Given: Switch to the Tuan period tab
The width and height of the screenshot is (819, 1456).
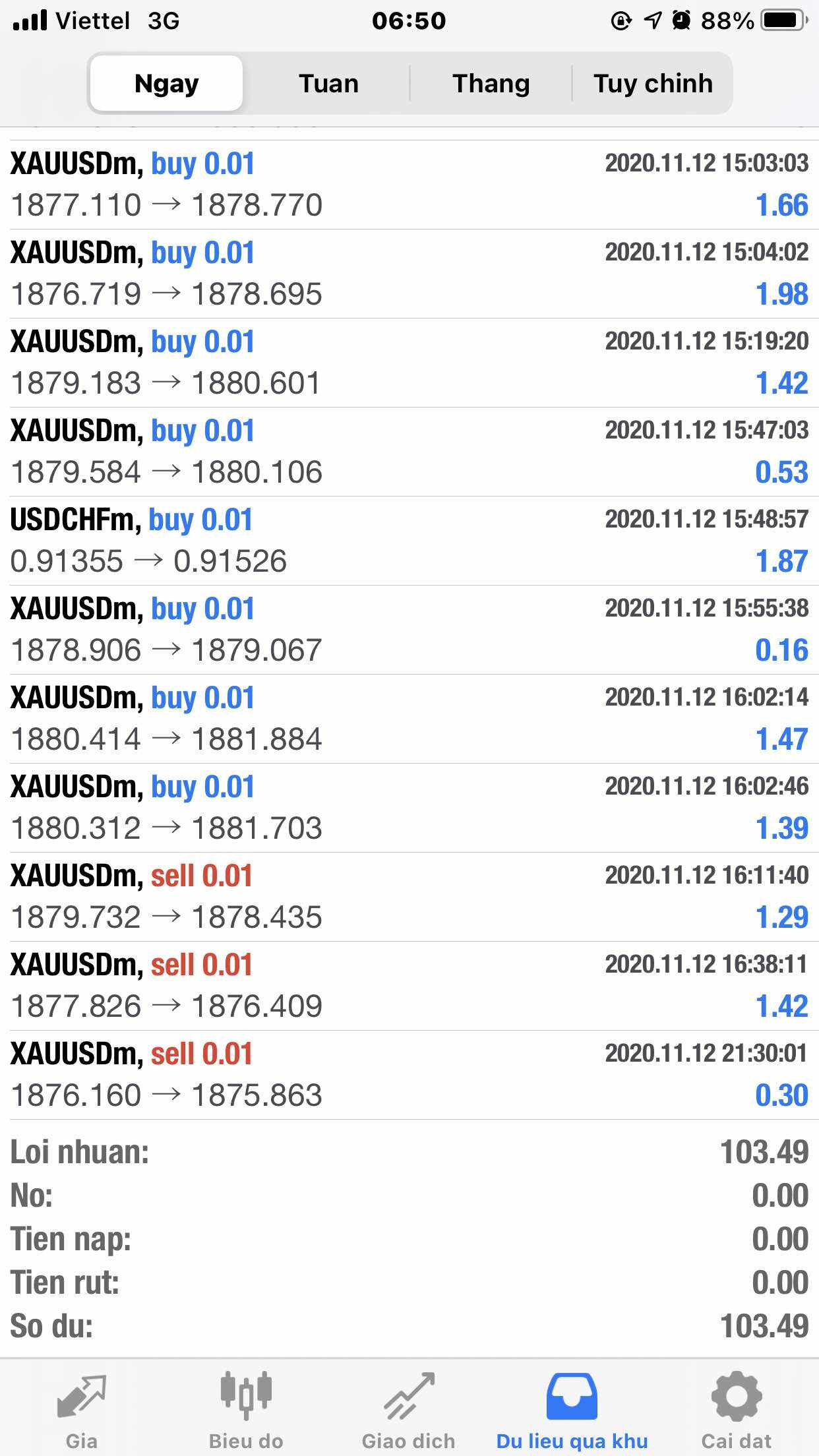Looking at the screenshot, I should click(x=328, y=84).
